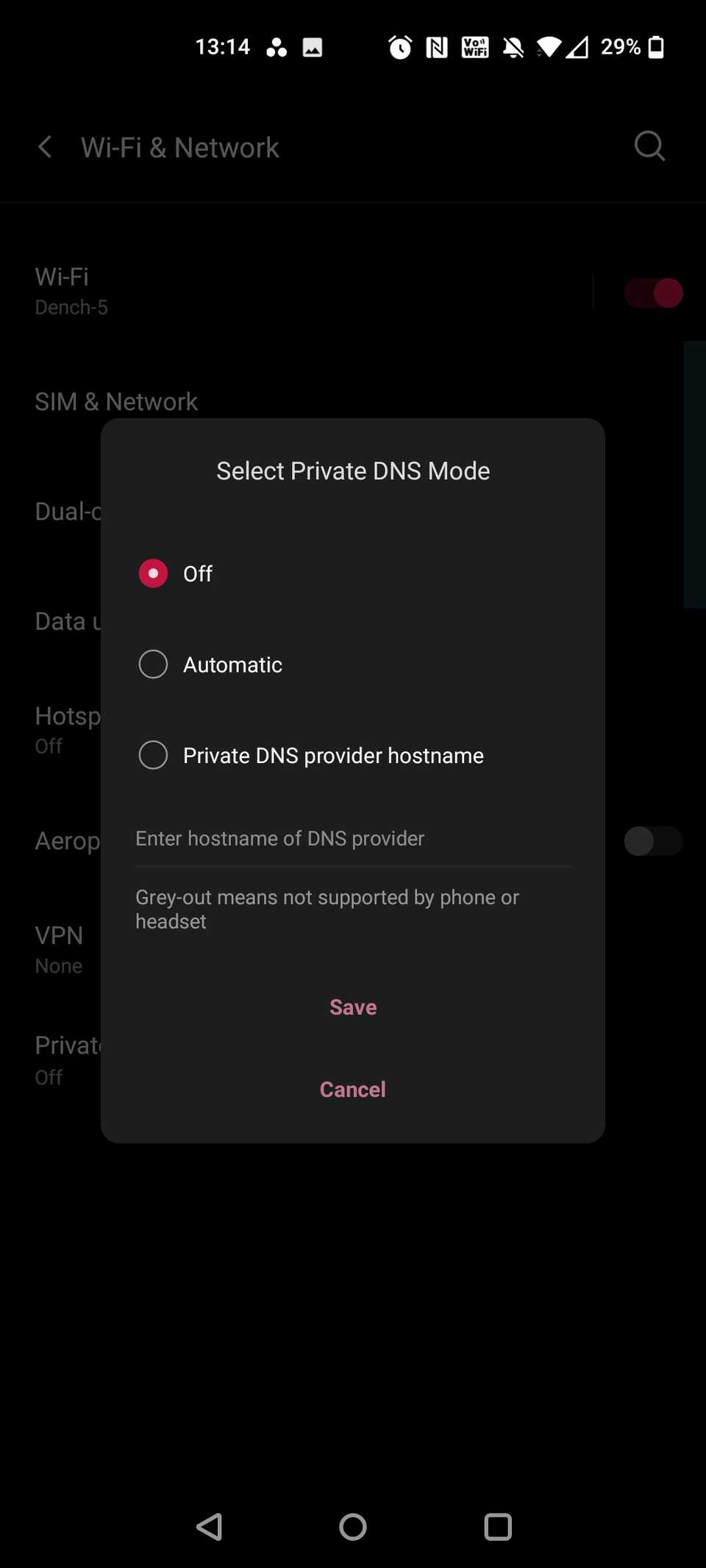The height and width of the screenshot is (1568, 706).
Task: Open search in Wi-Fi & Network settings
Action: click(x=649, y=146)
